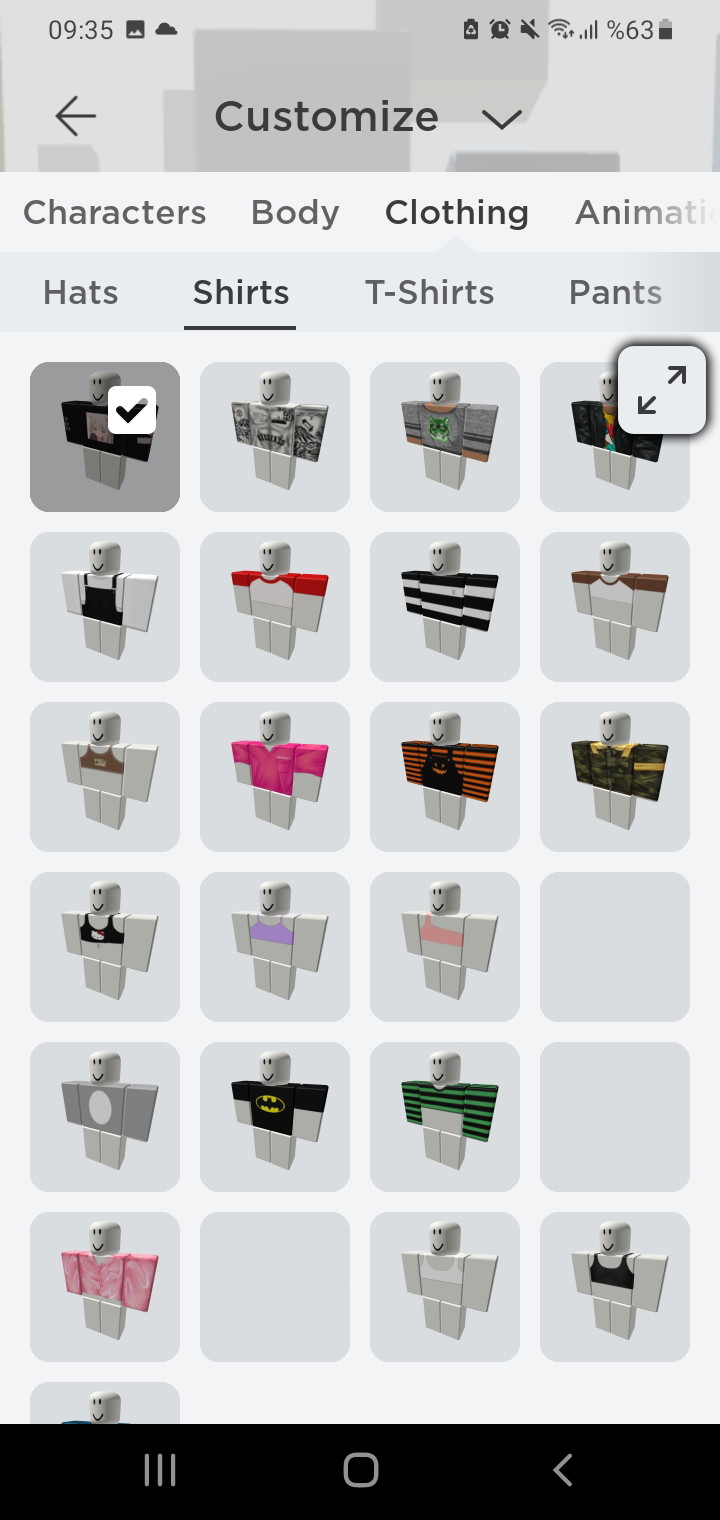The image size is (720, 1520).
Task: Select the black Batman logo shirt
Action: pos(275,1117)
